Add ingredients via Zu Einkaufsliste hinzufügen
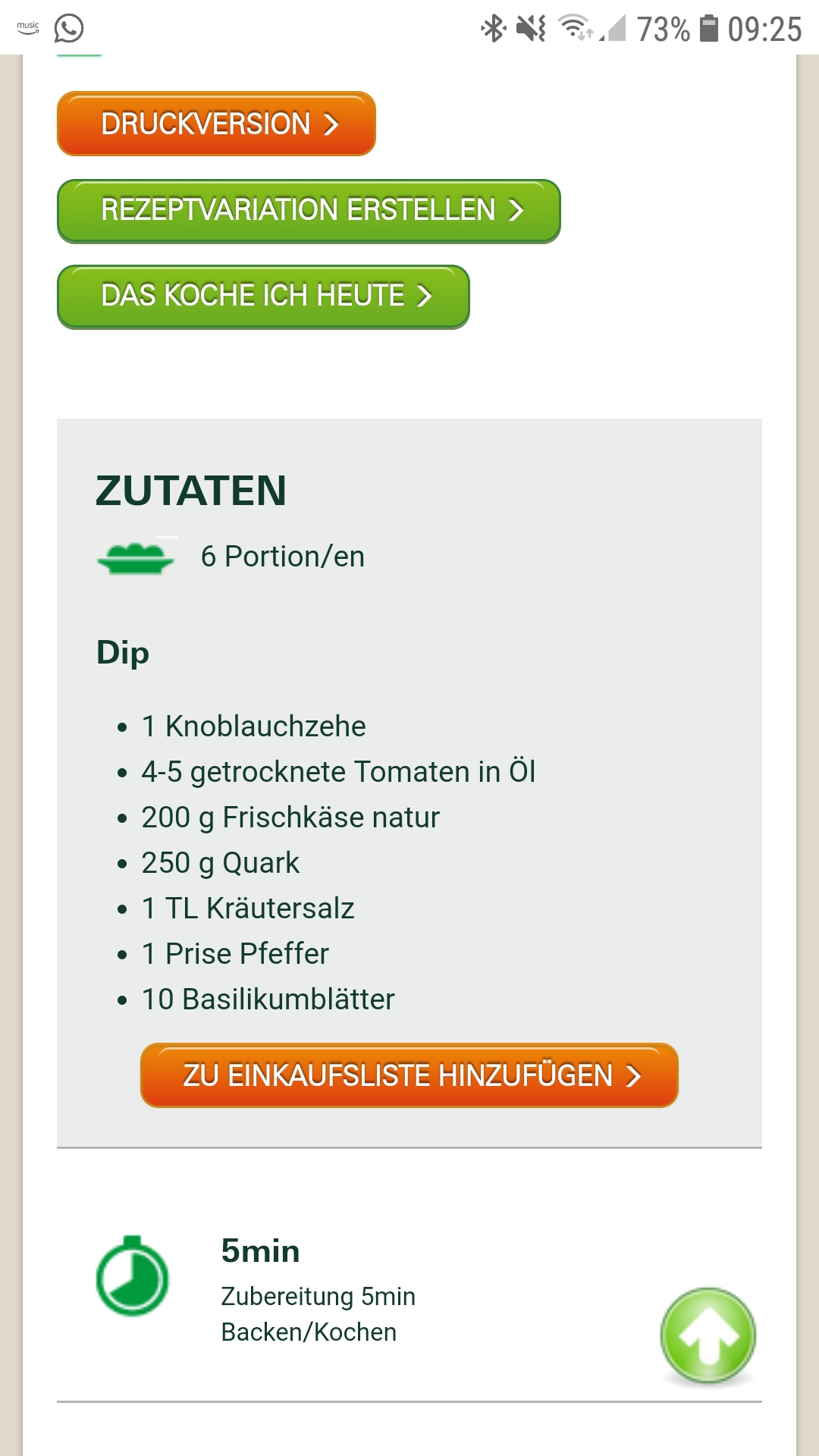Image resolution: width=819 pixels, height=1456 pixels. click(x=409, y=1075)
